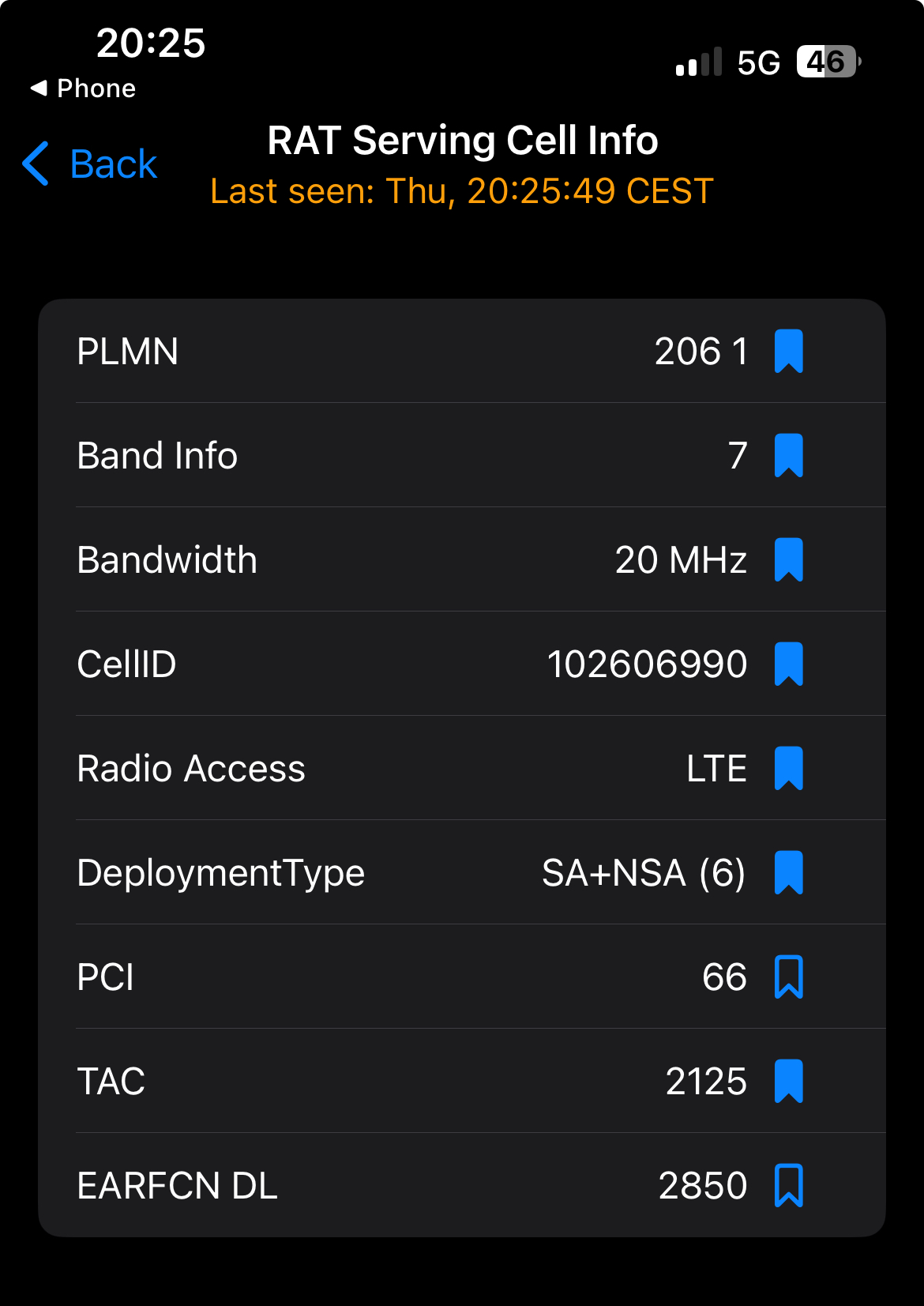Image resolution: width=924 pixels, height=1306 pixels.
Task: Remove the bookmark from PLMN
Action: tap(788, 351)
